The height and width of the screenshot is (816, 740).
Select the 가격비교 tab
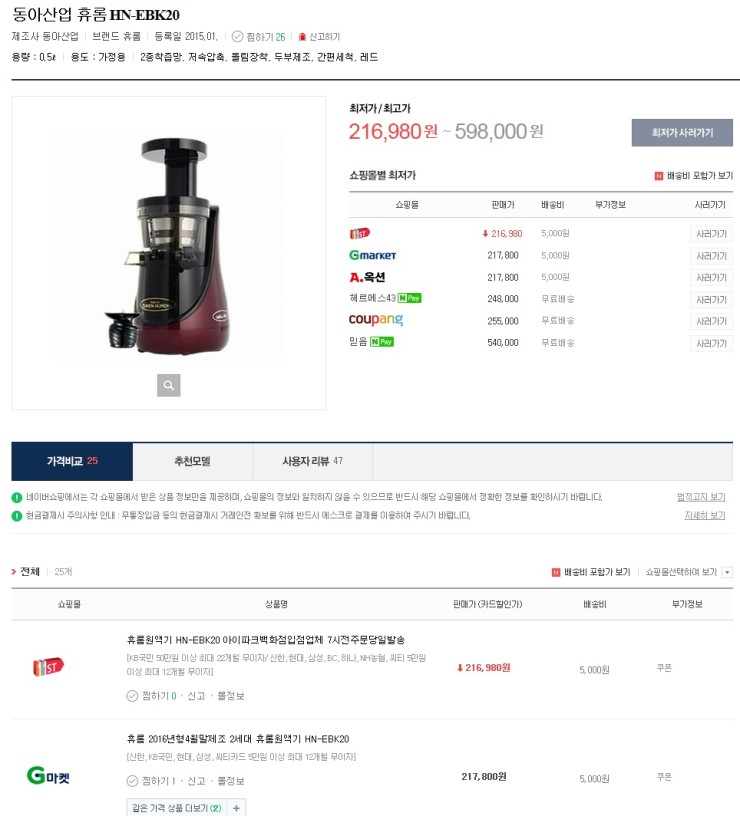[72, 462]
